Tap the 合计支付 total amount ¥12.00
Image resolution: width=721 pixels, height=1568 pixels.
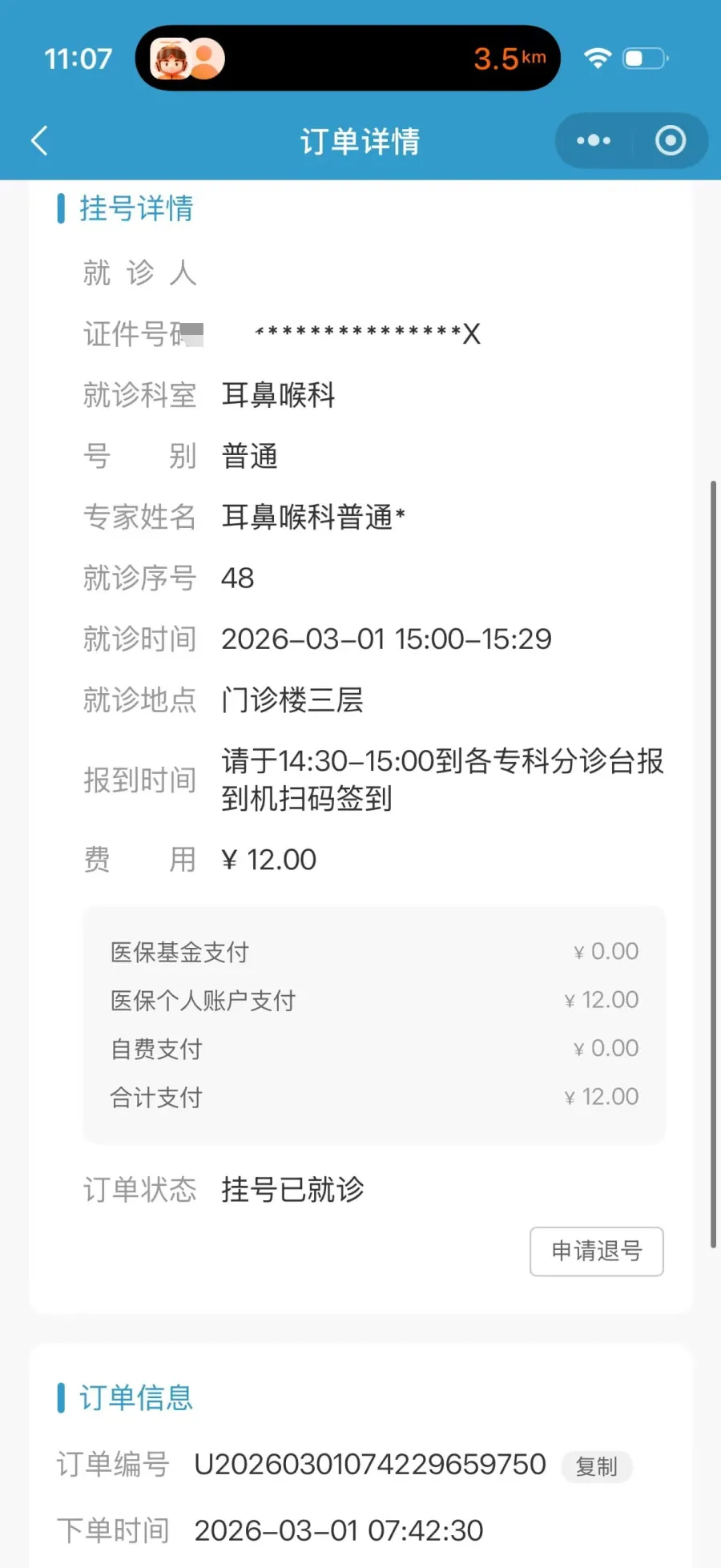(600, 1096)
